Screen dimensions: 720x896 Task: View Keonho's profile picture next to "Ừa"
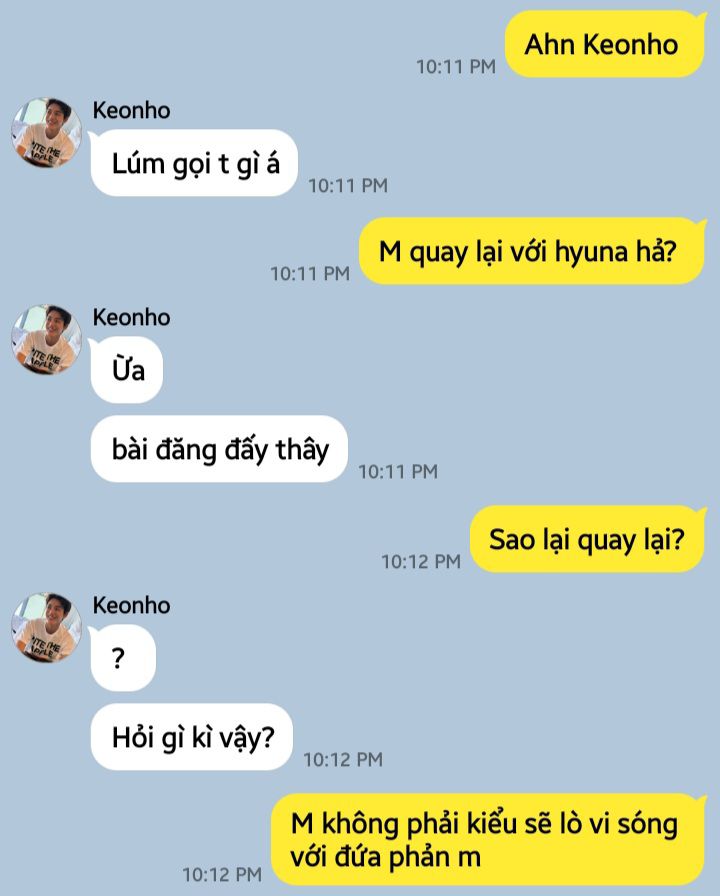(x=46, y=340)
